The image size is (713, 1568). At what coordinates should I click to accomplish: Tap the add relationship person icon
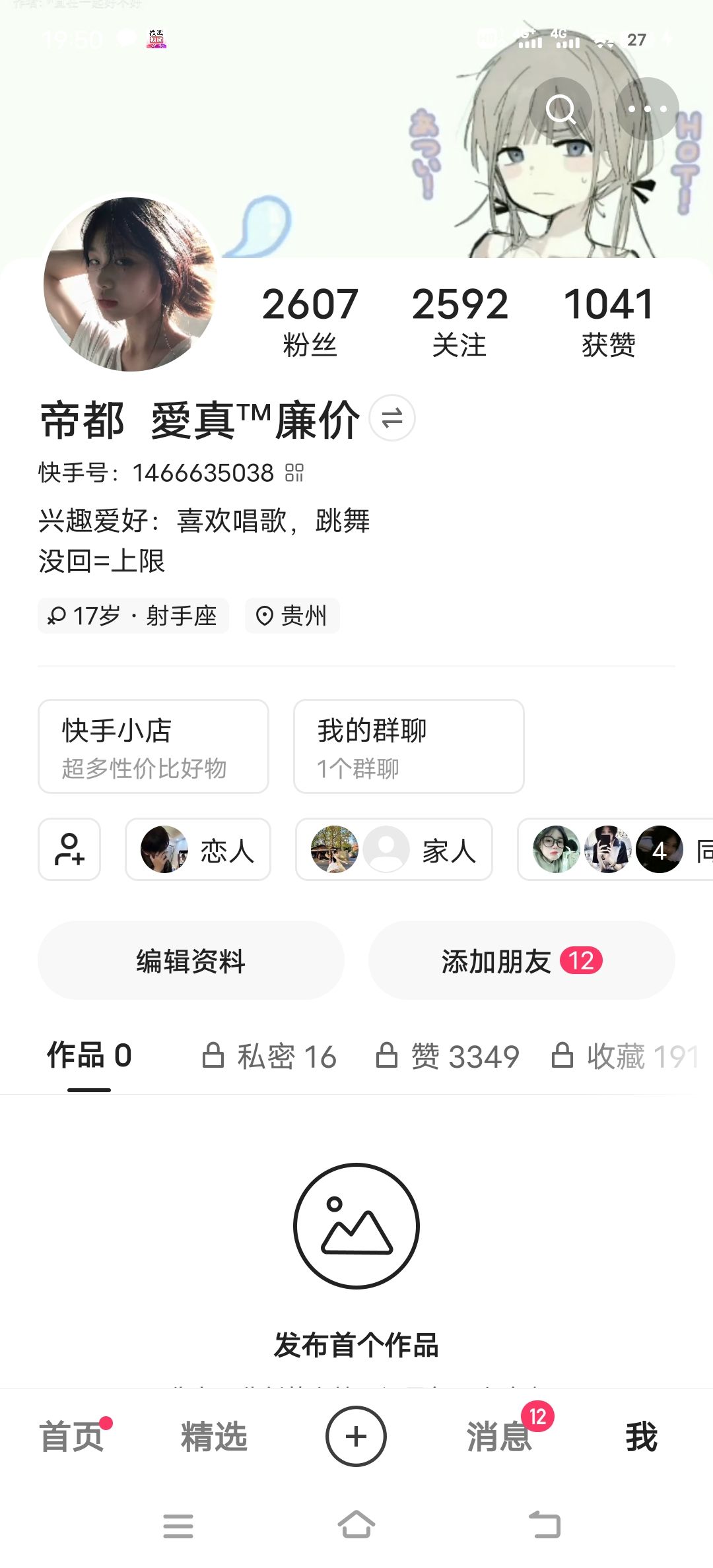pos(69,849)
